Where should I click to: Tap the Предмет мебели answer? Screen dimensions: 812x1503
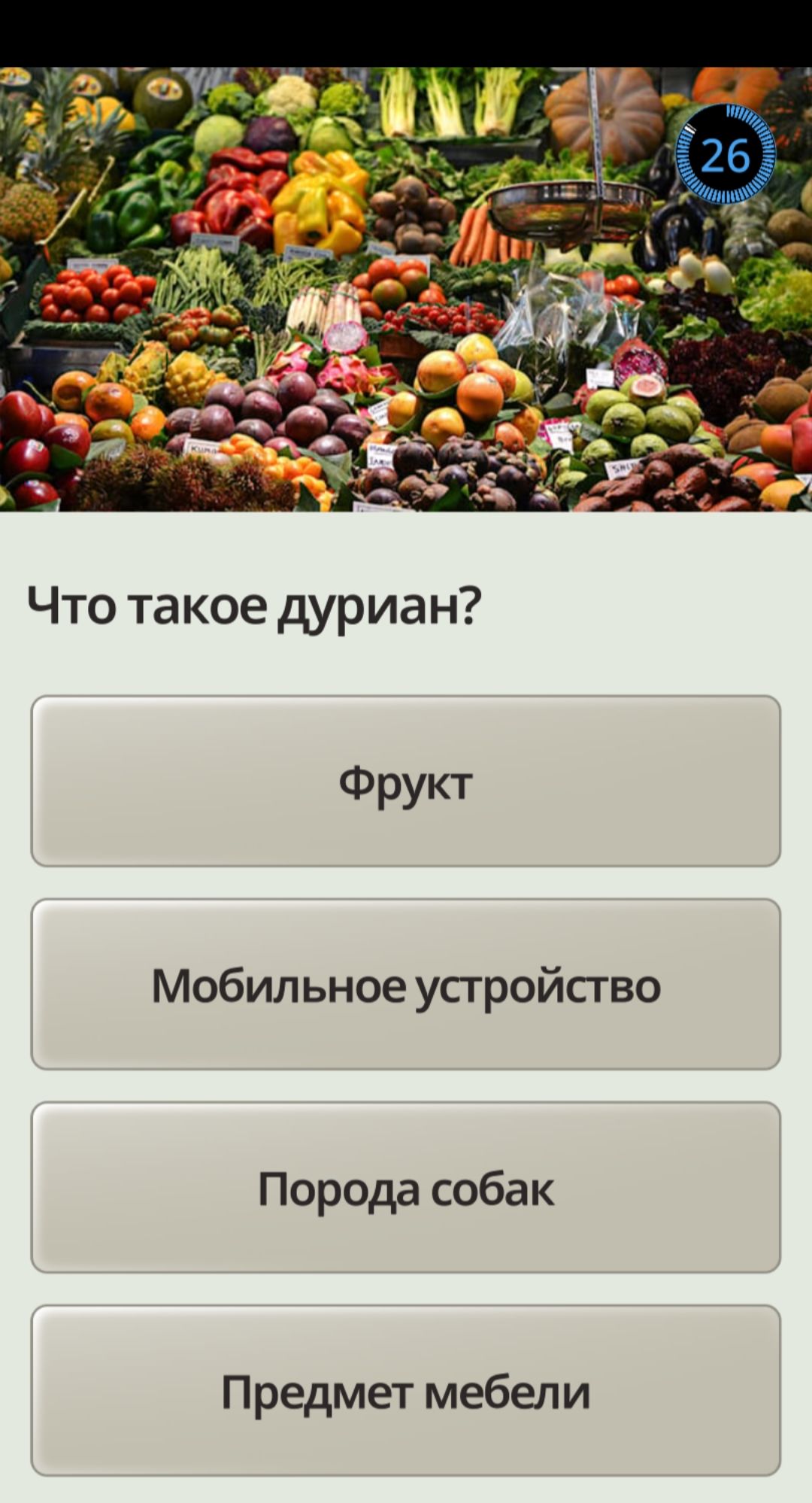(405, 1390)
